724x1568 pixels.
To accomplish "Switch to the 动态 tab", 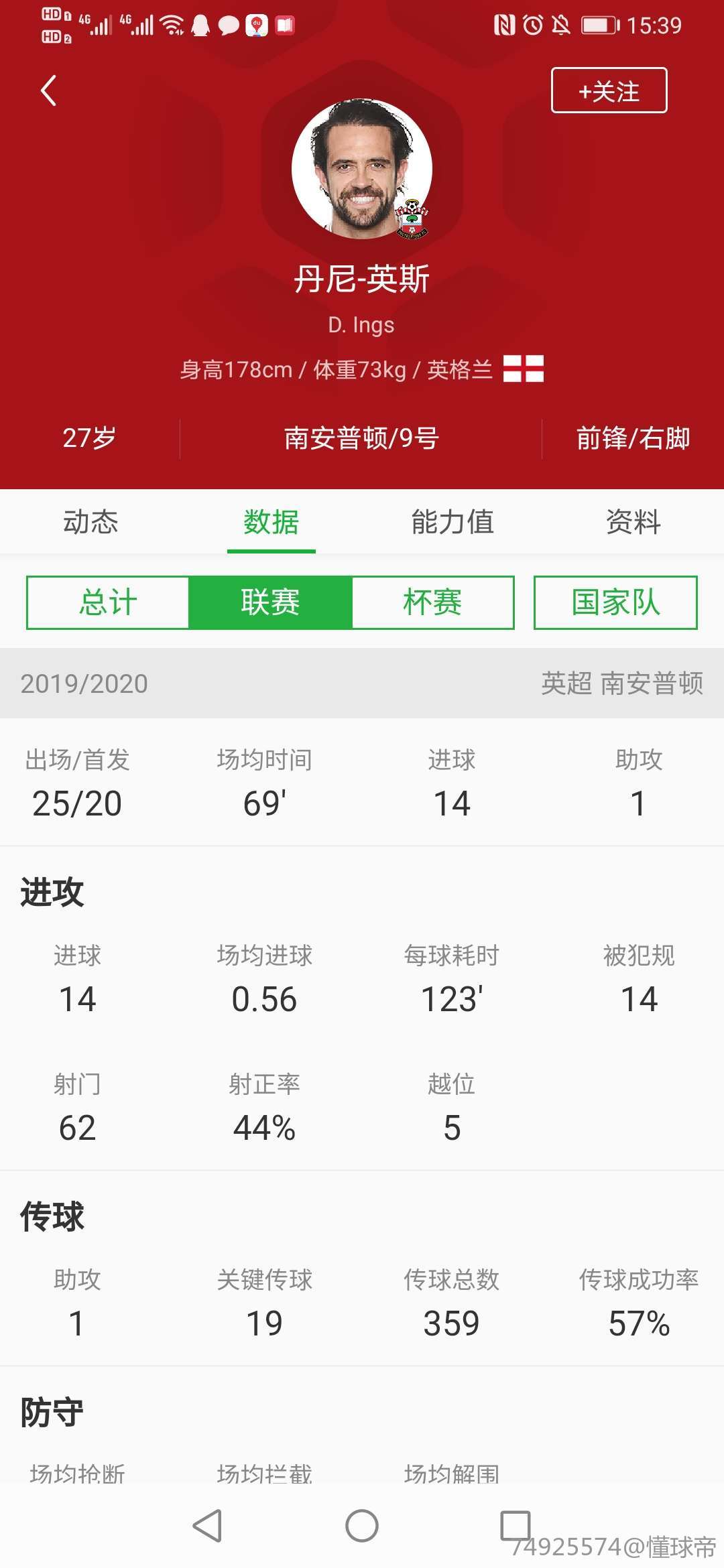I will pos(90,522).
